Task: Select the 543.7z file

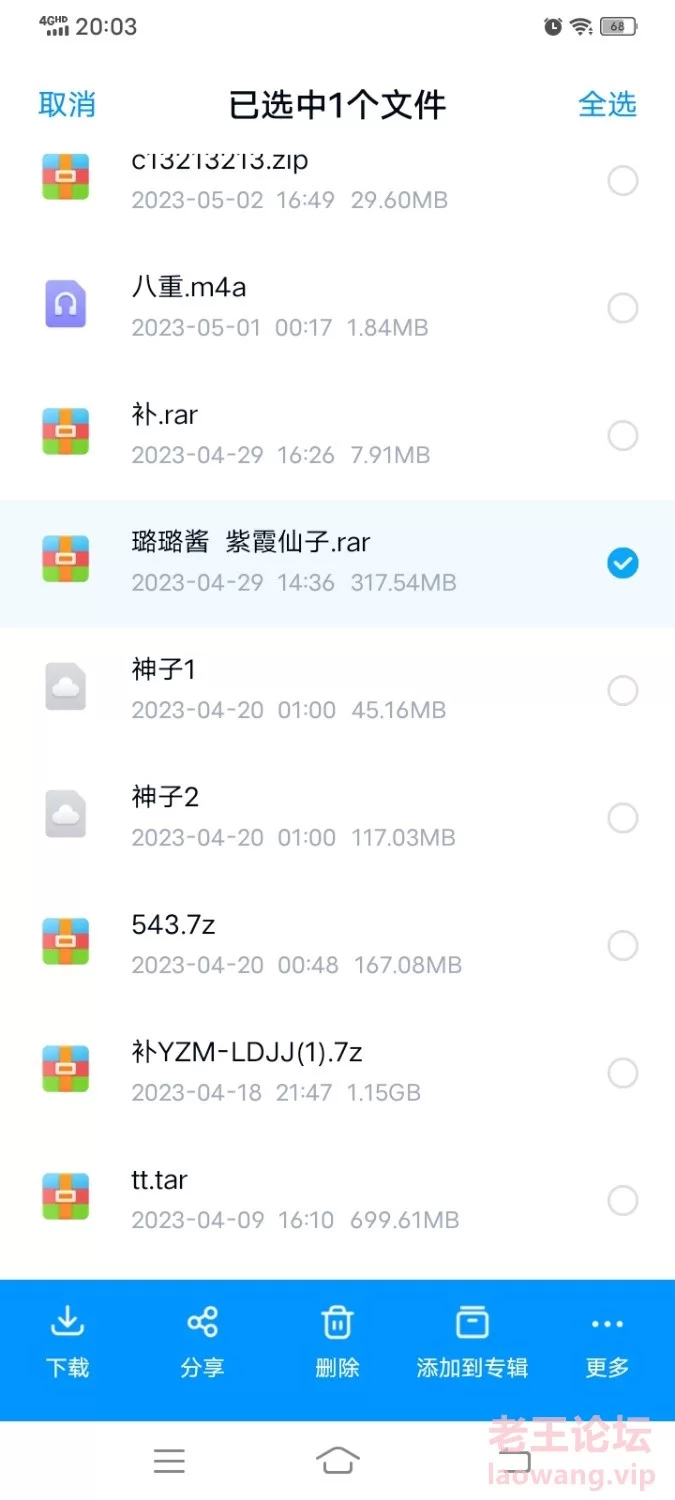Action: click(x=623, y=945)
